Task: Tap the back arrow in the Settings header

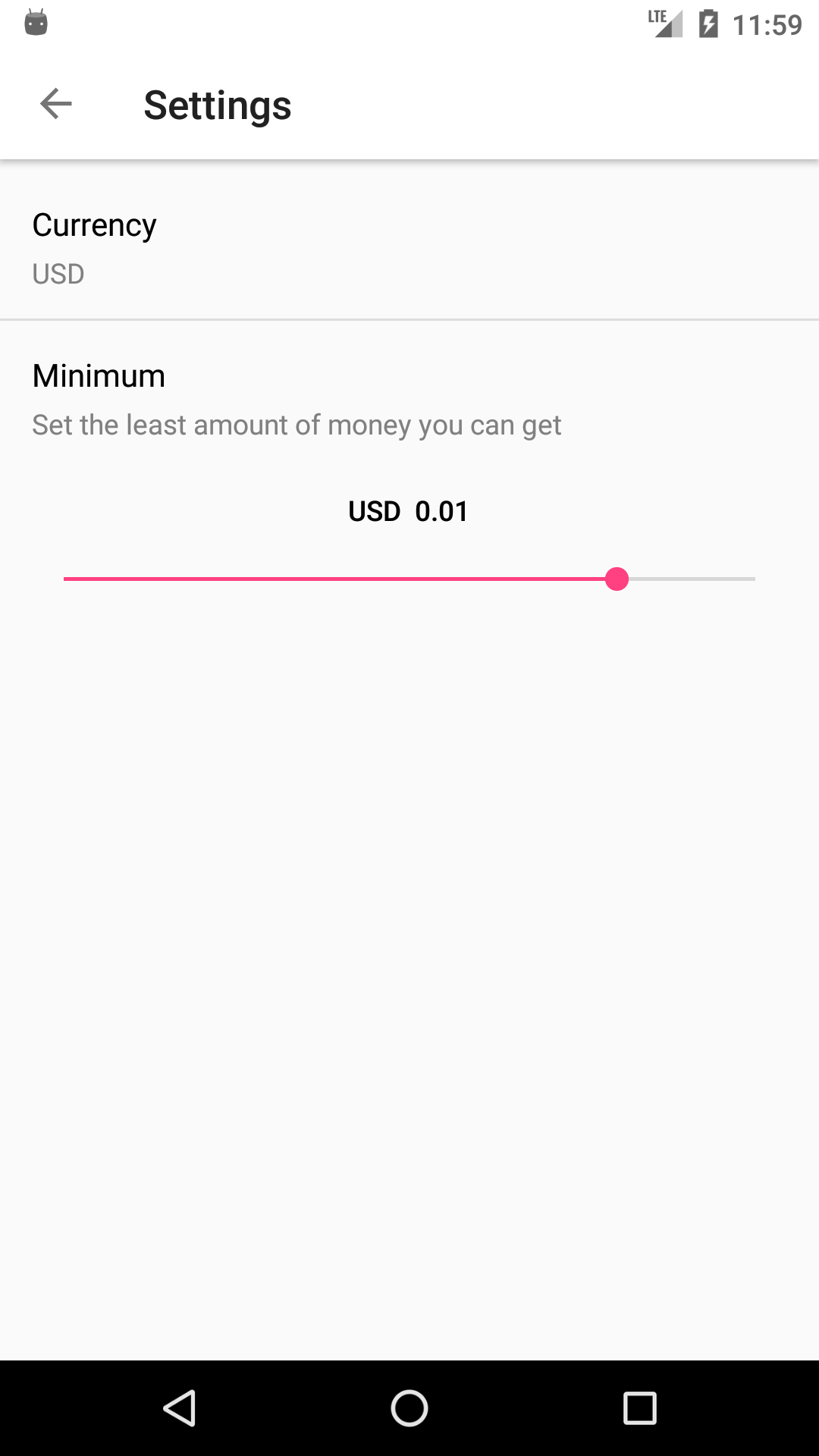Action: [x=55, y=105]
